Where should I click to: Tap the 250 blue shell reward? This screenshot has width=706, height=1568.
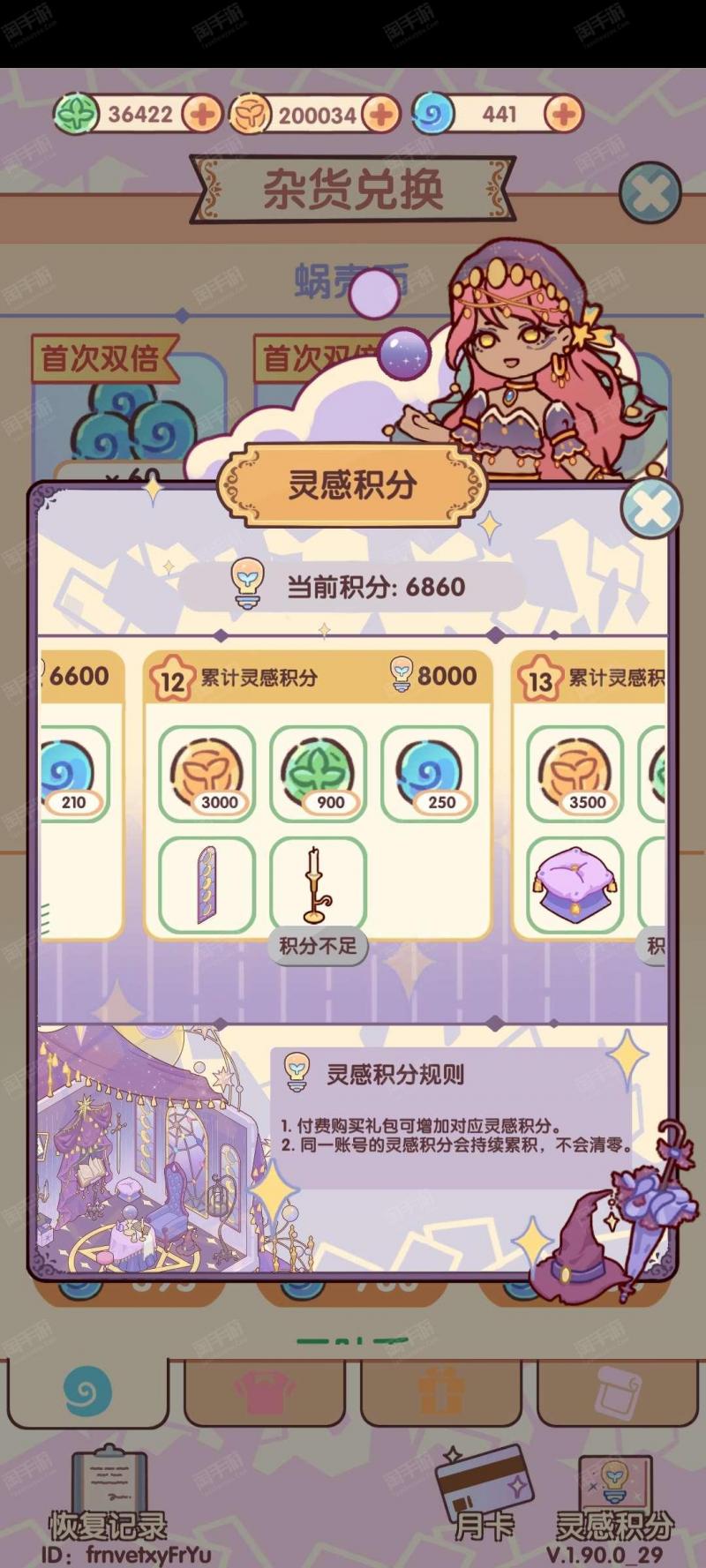(x=430, y=774)
